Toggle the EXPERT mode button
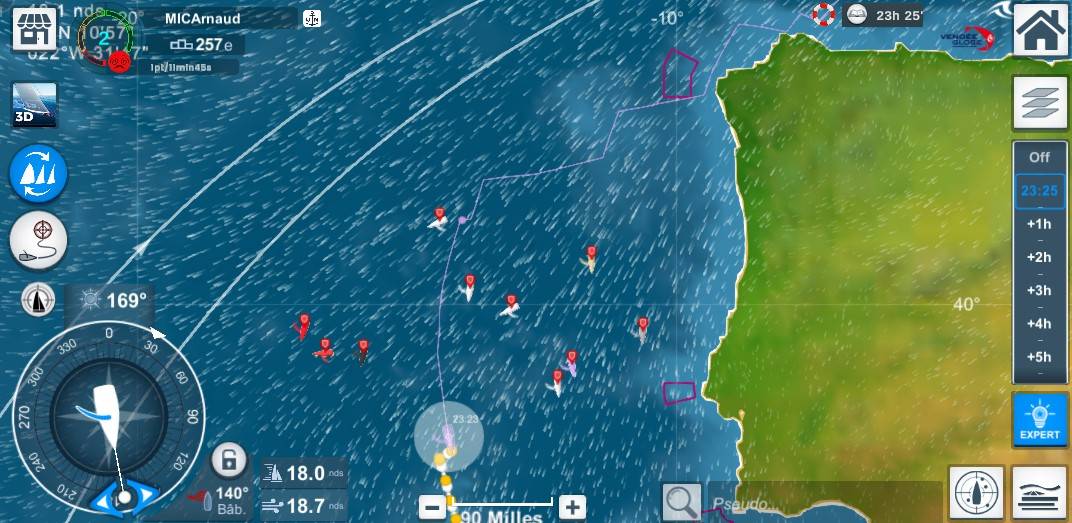Image resolution: width=1072 pixels, height=523 pixels. pyautogui.click(x=1039, y=418)
